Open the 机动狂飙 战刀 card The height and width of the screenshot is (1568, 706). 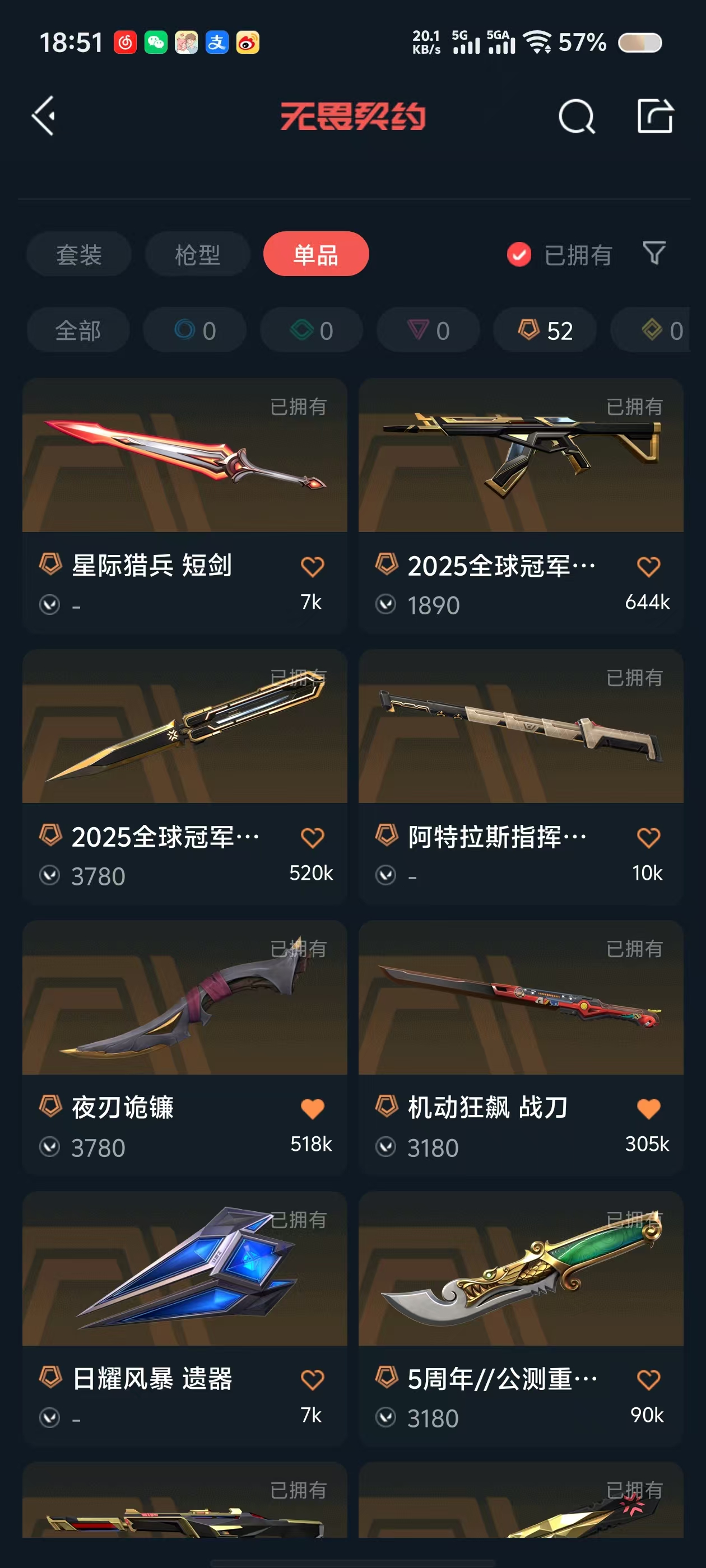(x=521, y=1048)
